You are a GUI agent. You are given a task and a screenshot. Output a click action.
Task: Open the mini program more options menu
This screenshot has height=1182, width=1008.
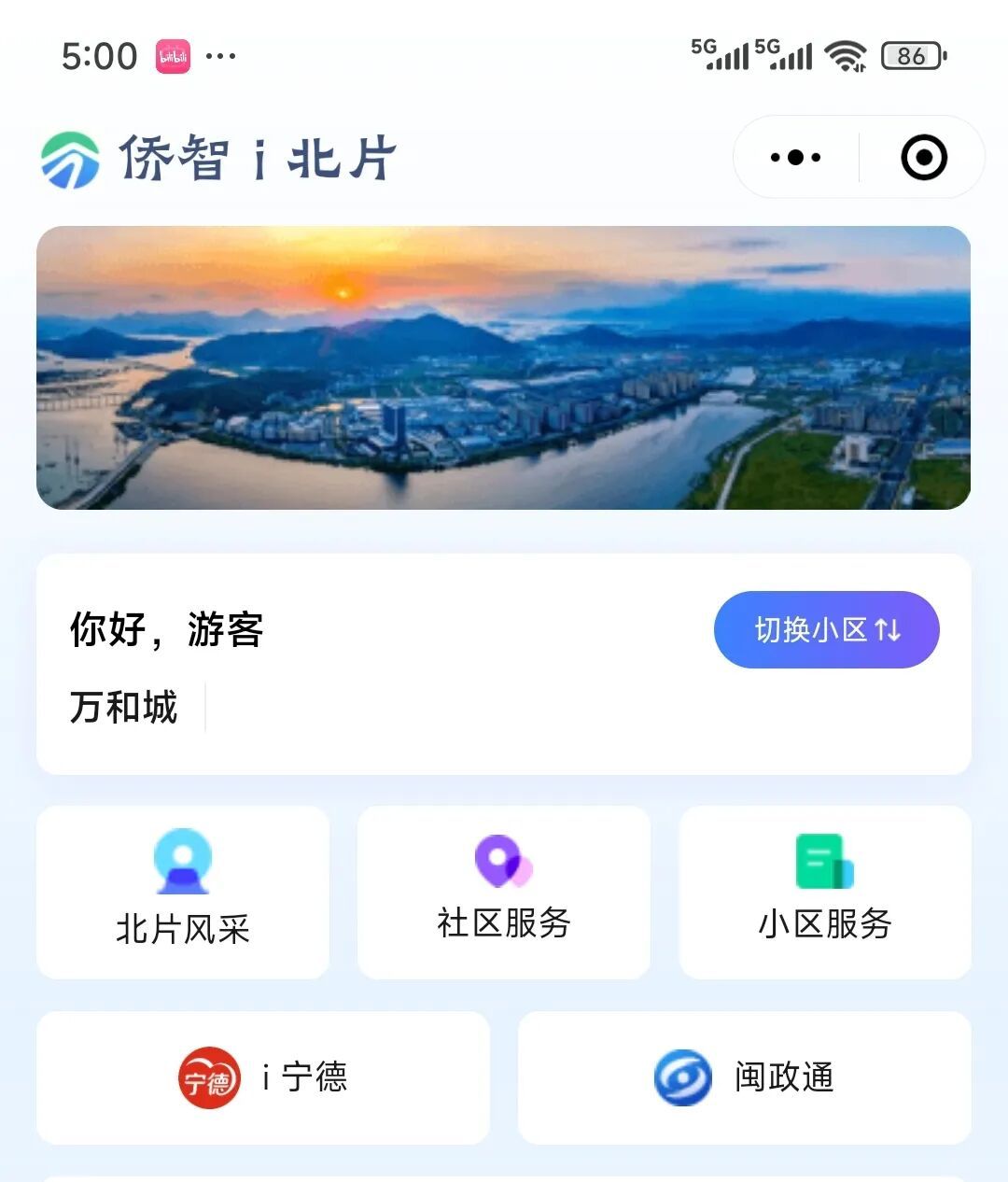click(795, 158)
